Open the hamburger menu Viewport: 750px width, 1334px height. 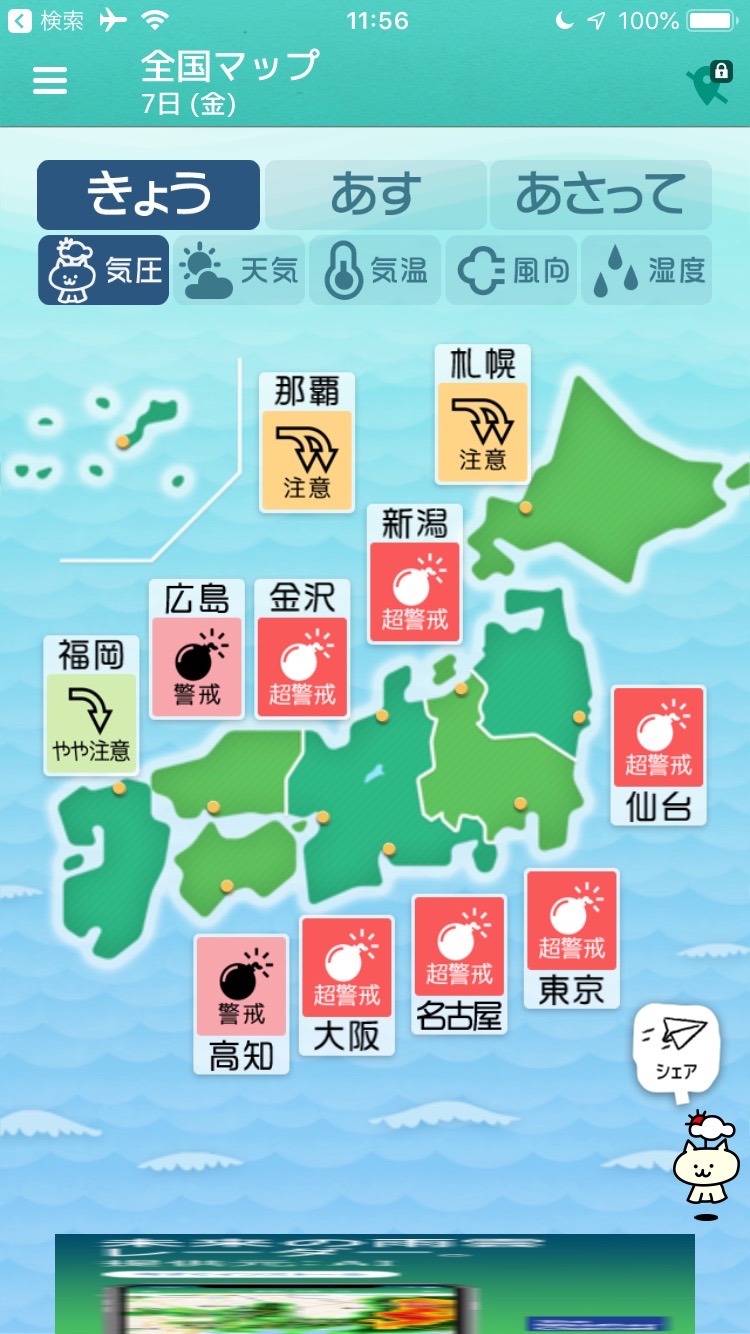click(x=50, y=80)
